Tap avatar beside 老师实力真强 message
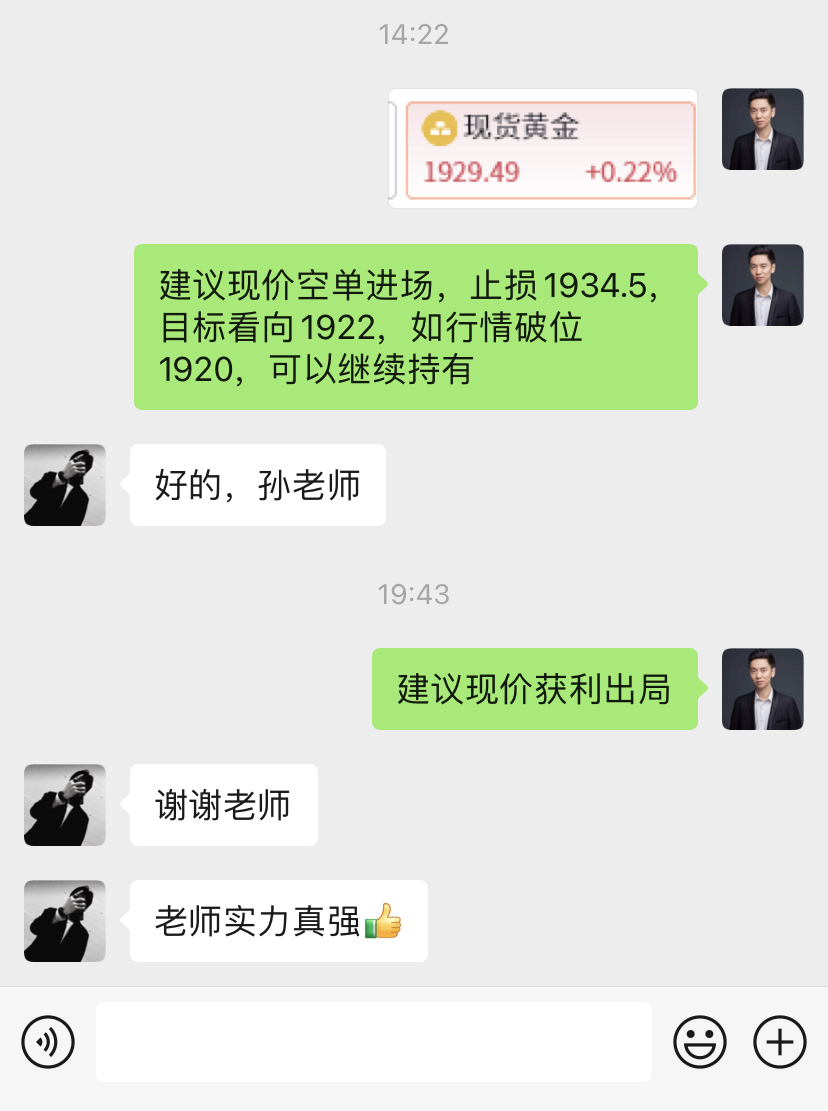The image size is (828, 1111). click(x=65, y=921)
